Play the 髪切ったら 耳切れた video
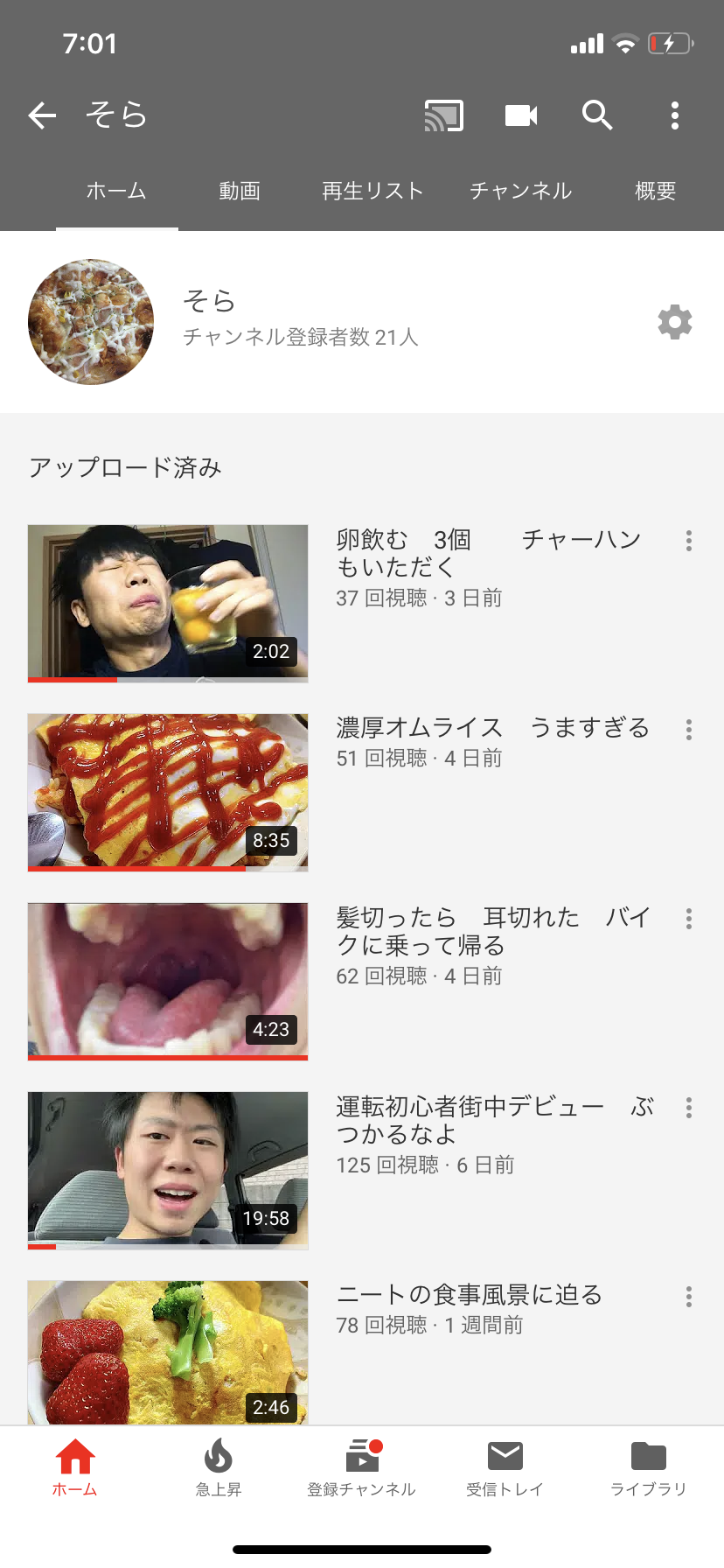The image size is (724, 1568). coord(168,981)
